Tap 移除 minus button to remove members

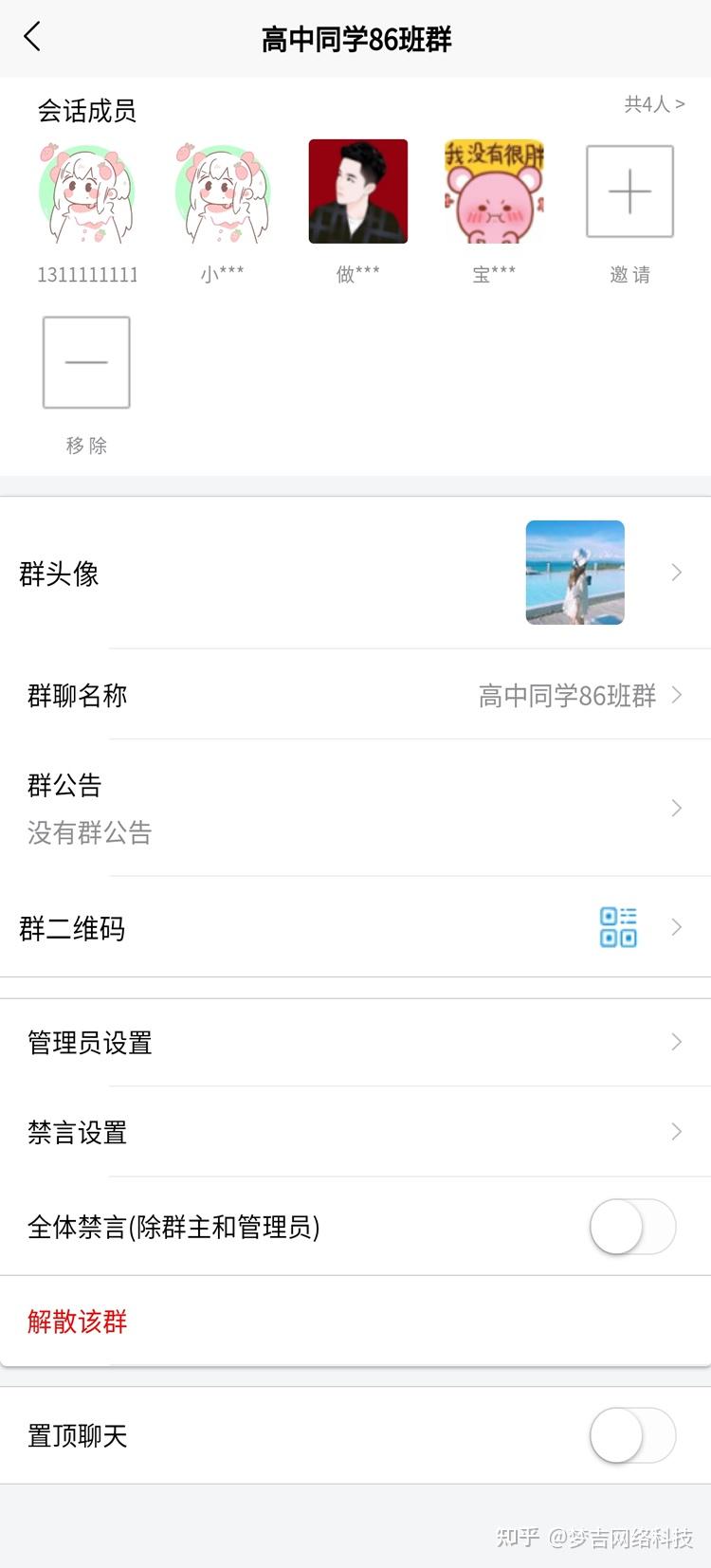86,363
